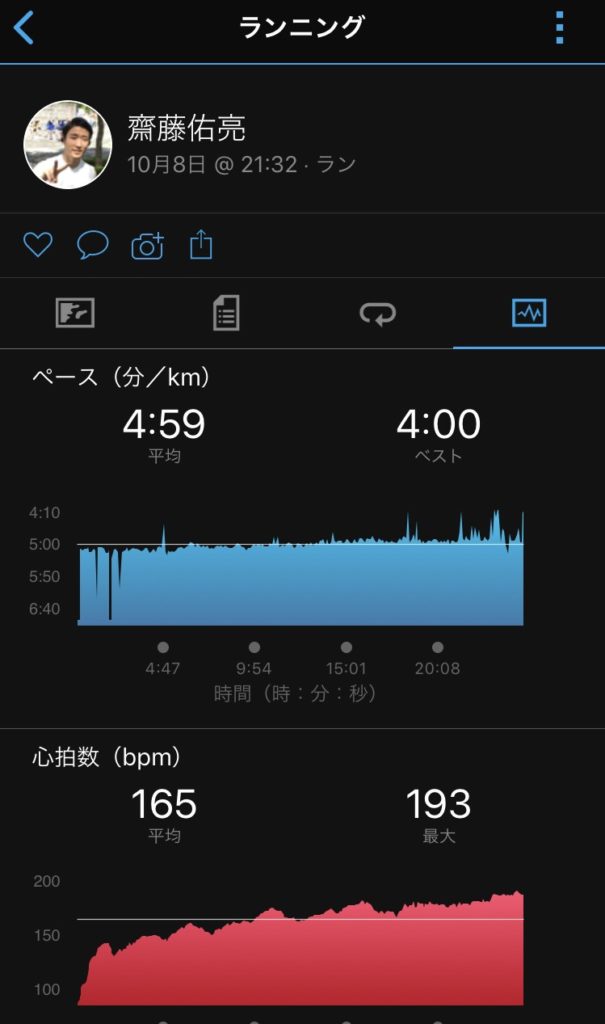The width and height of the screenshot is (605, 1024).
Task: Switch to the map overview tab
Action: click(75, 313)
